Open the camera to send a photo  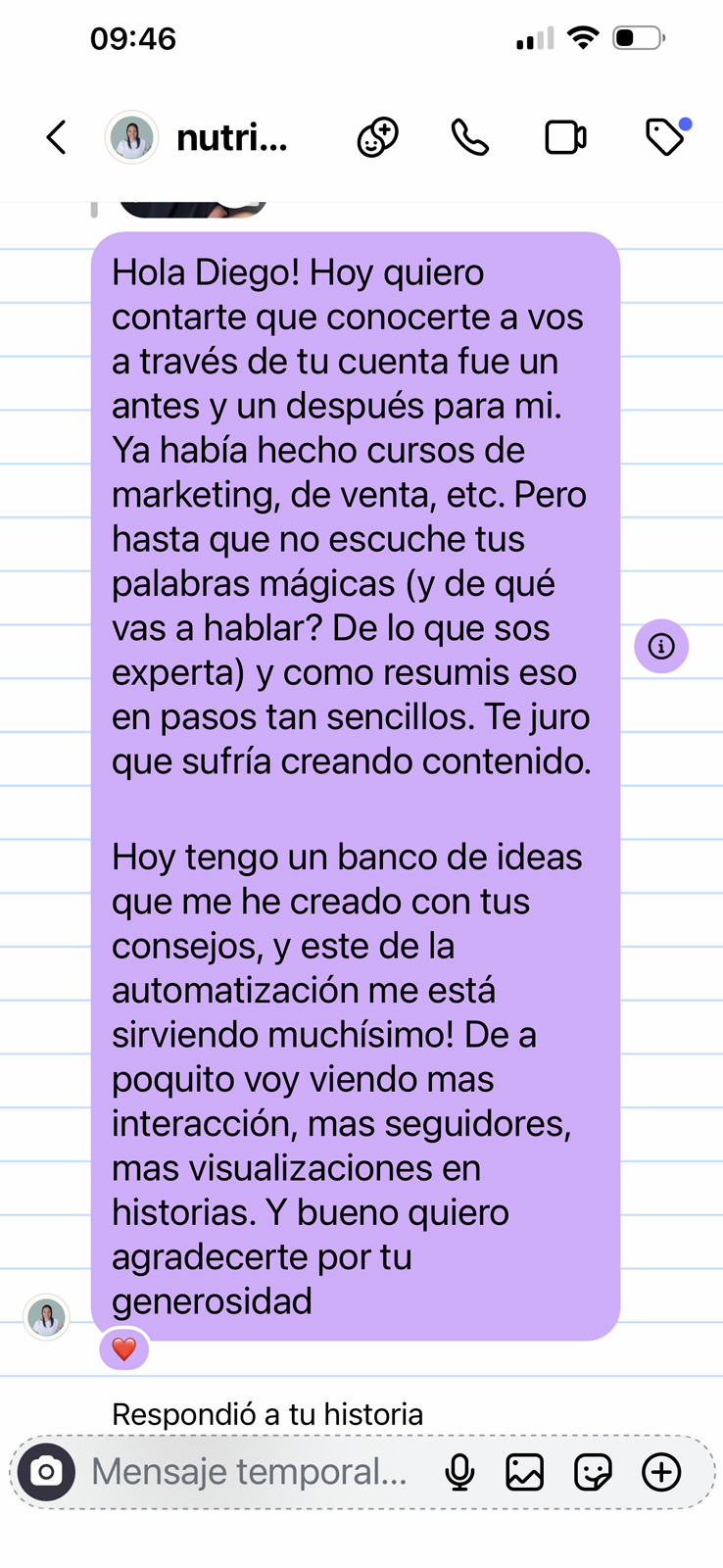pos(46,1472)
